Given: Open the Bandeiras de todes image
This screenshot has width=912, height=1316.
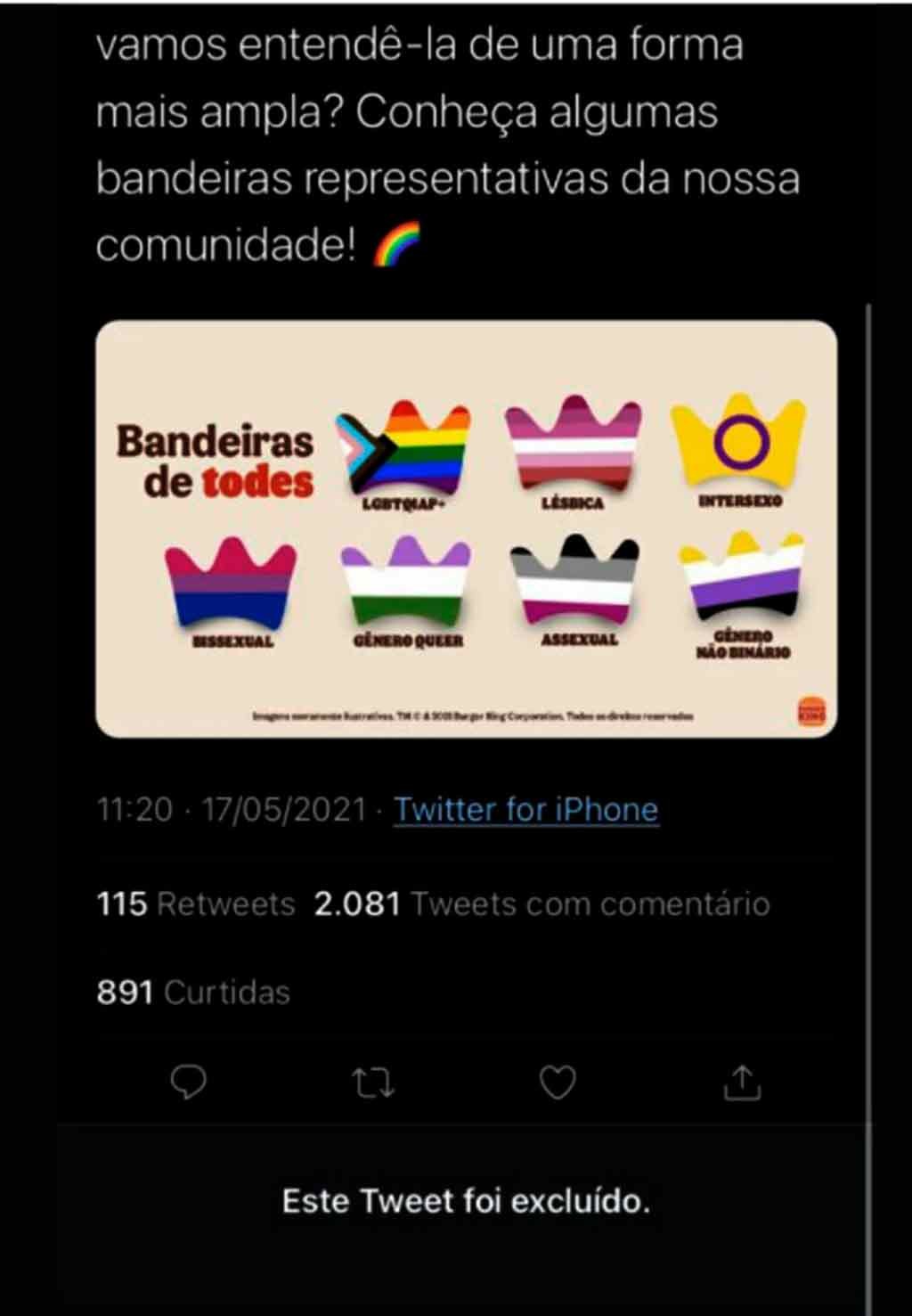Looking at the screenshot, I should [466, 528].
